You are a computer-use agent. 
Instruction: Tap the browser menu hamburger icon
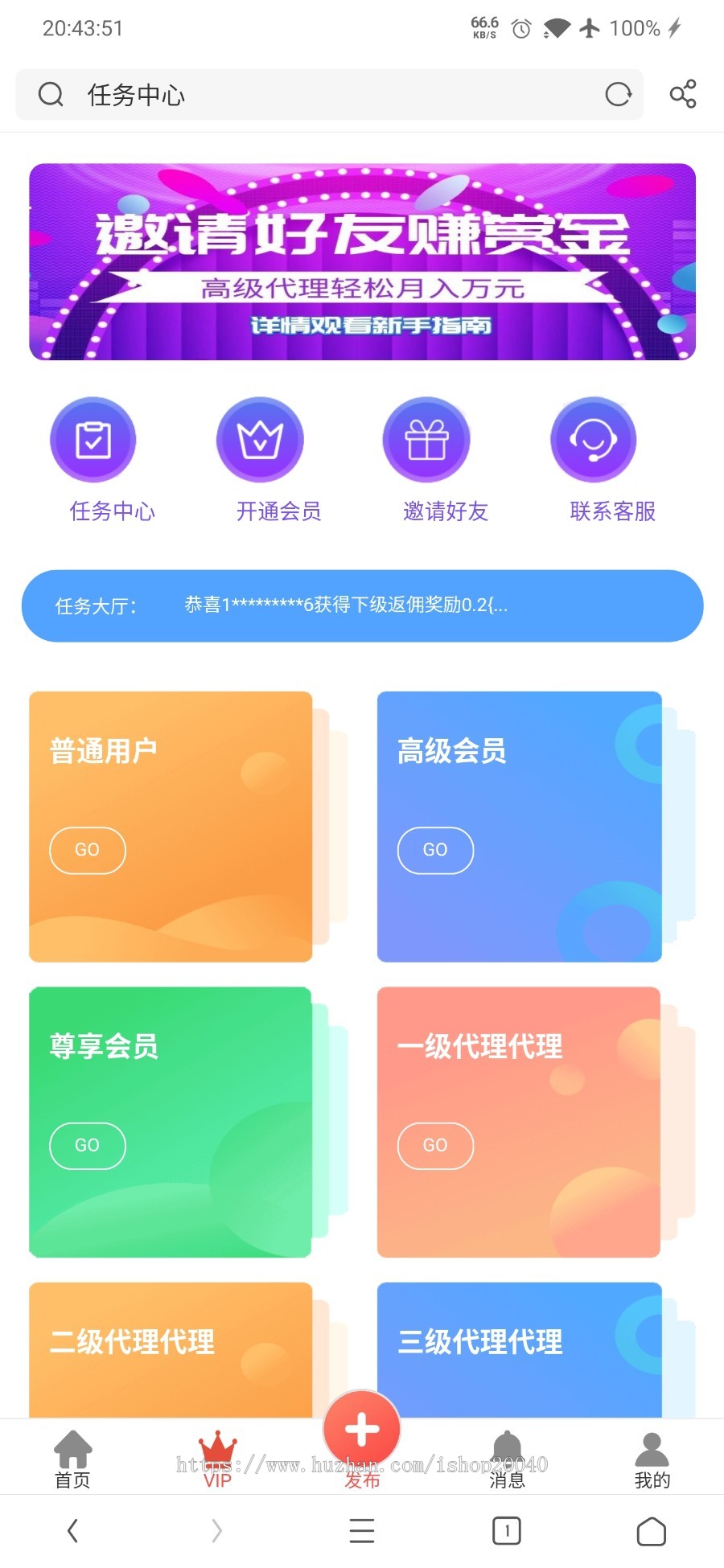click(361, 1530)
